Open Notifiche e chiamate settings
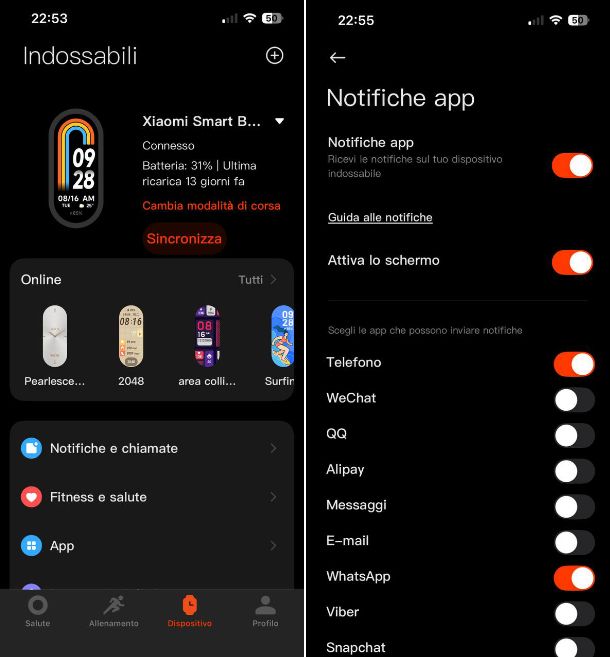The height and width of the screenshot is (657, 610). [151, 449]
